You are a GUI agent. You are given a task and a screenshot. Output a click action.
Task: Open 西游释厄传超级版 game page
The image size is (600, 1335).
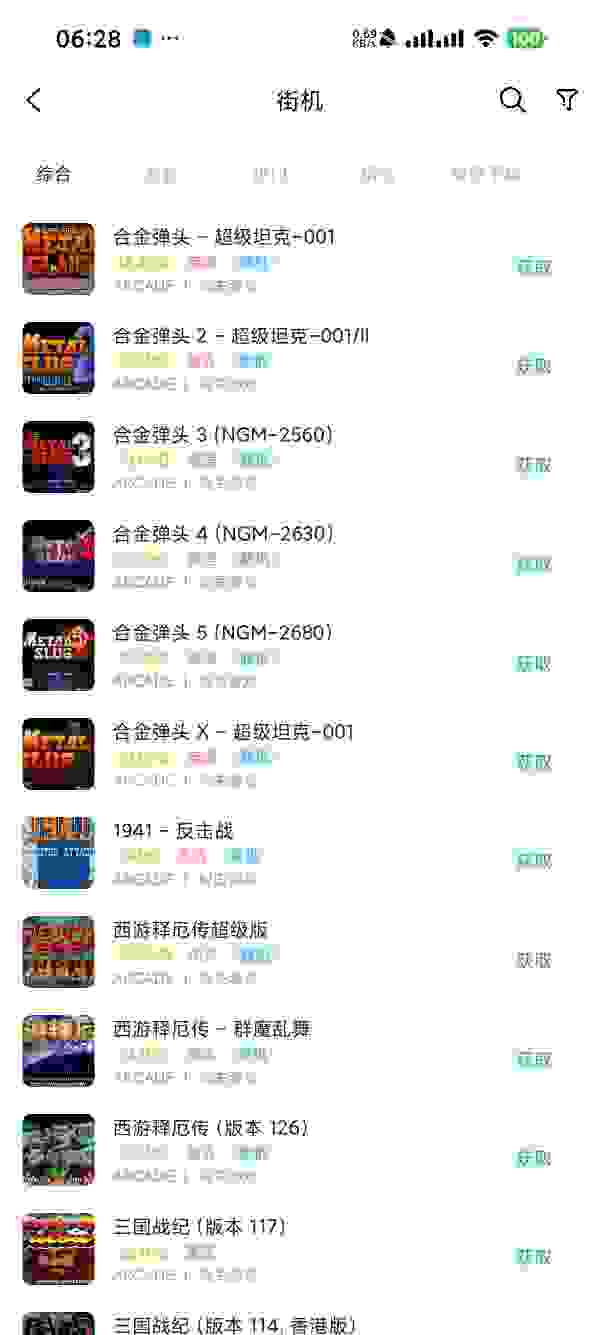(190, 930)
